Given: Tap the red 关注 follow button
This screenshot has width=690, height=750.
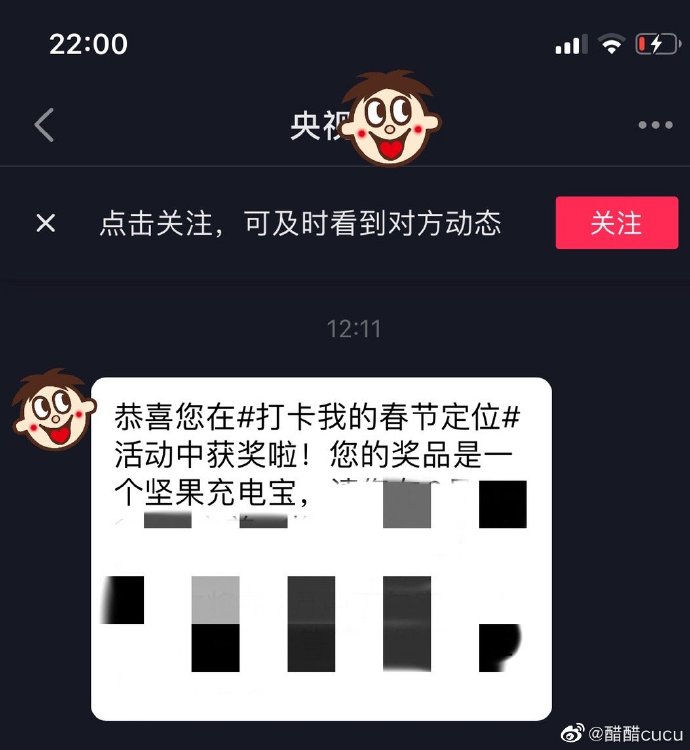Looking at the screenshot, I should [616, 223].
